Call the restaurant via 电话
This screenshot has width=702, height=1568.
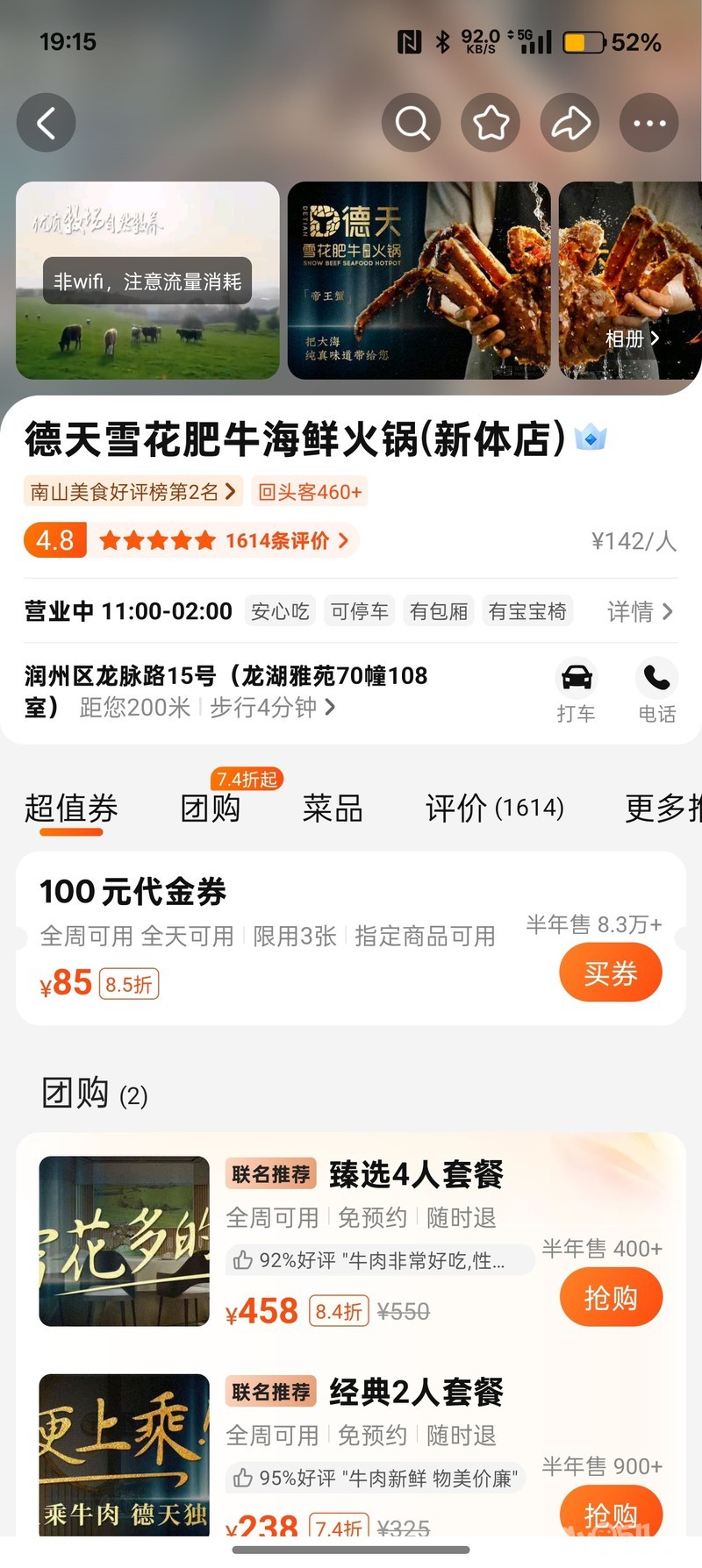coord(656,690)
